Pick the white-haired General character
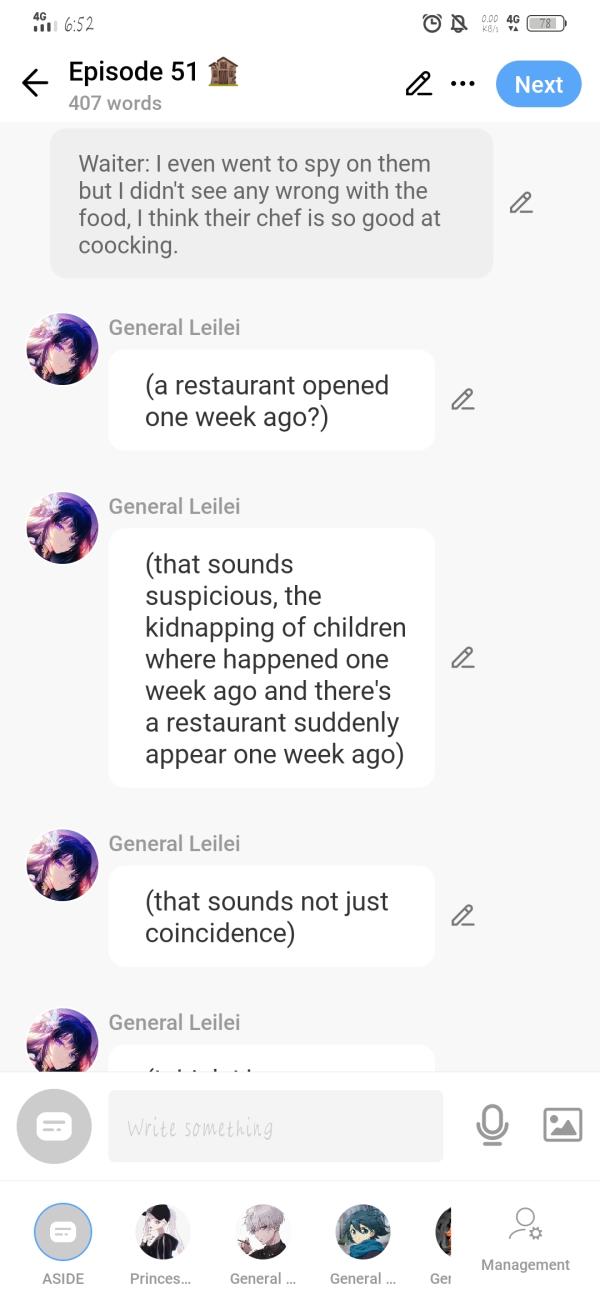The height and width of the screenshot is (1300, 600). point(262,1232)
